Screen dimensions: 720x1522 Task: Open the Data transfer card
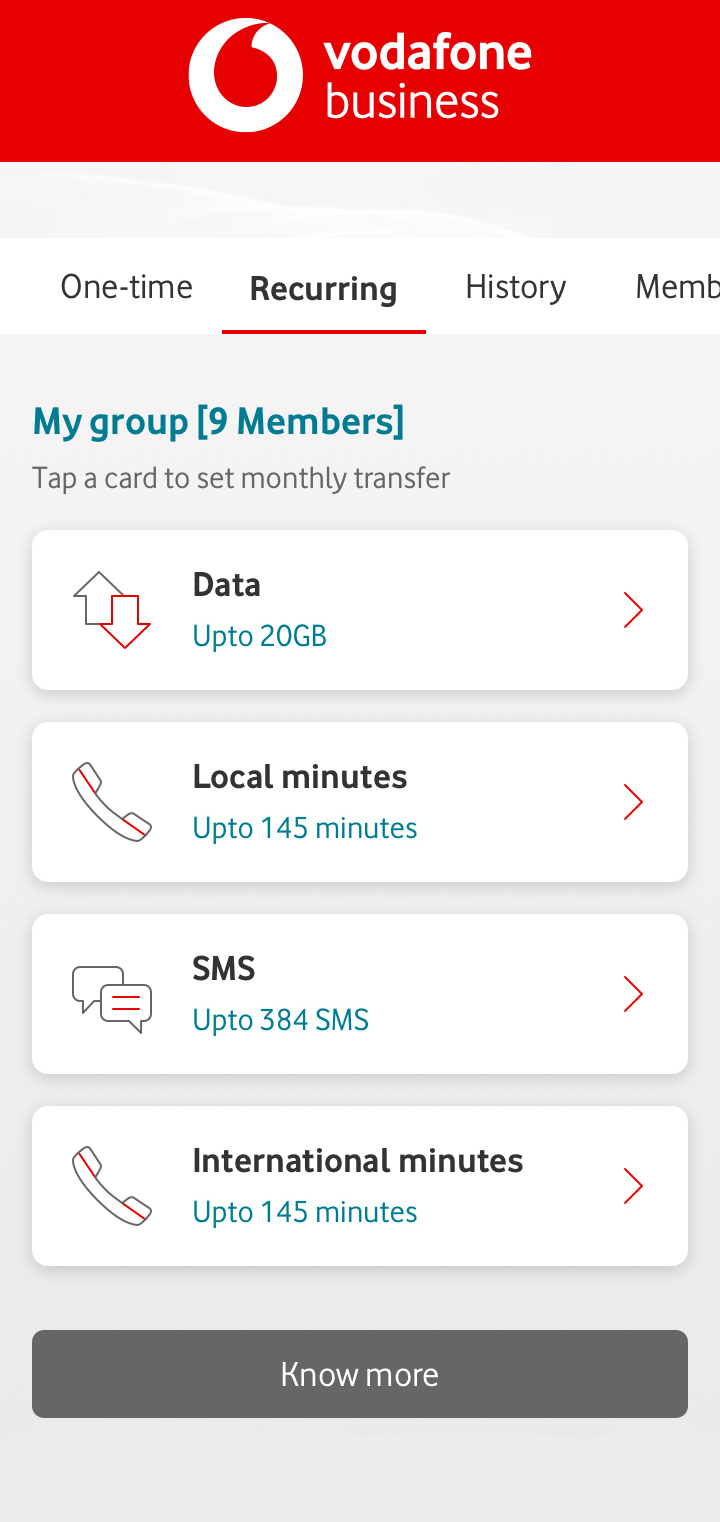coord(360,610)
